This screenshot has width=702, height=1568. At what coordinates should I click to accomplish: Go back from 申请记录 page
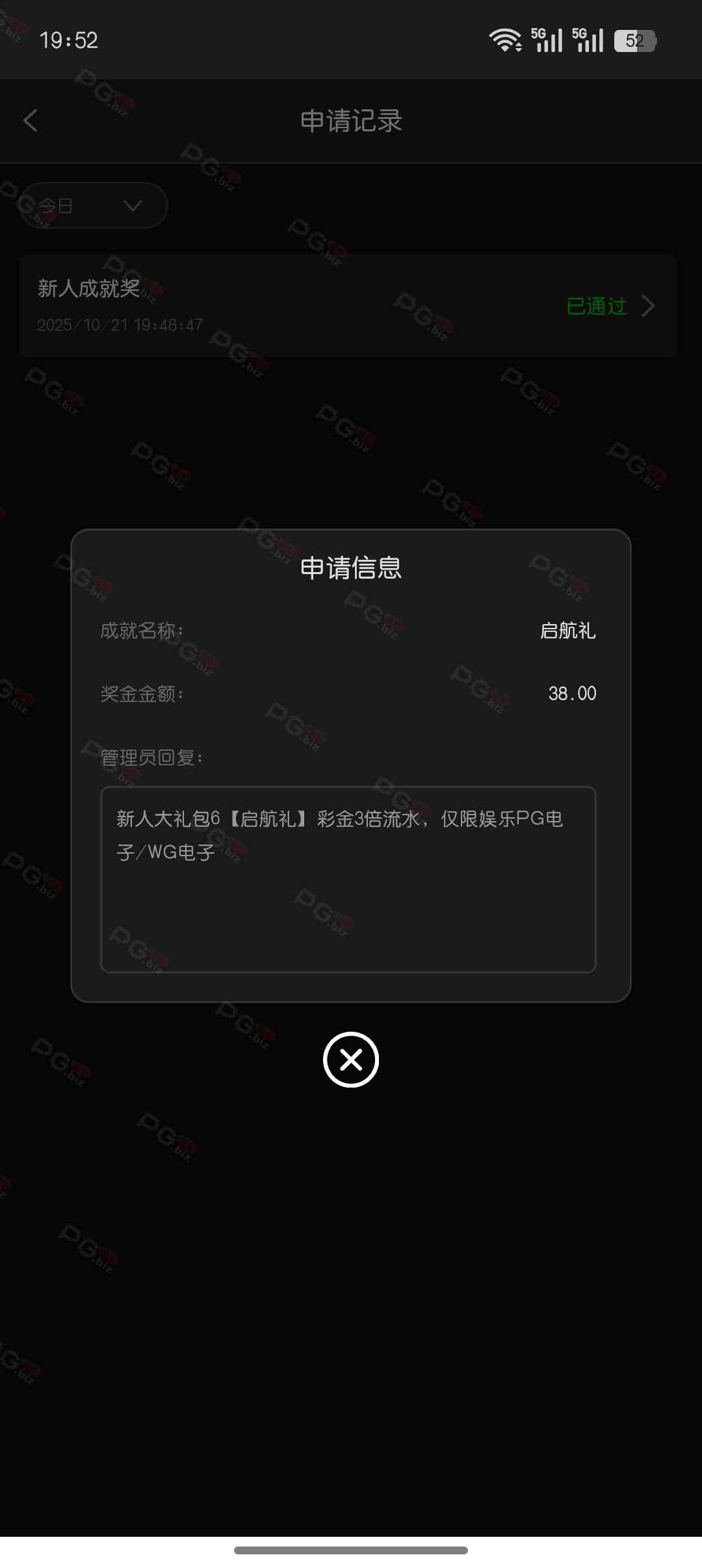(31, 121)
